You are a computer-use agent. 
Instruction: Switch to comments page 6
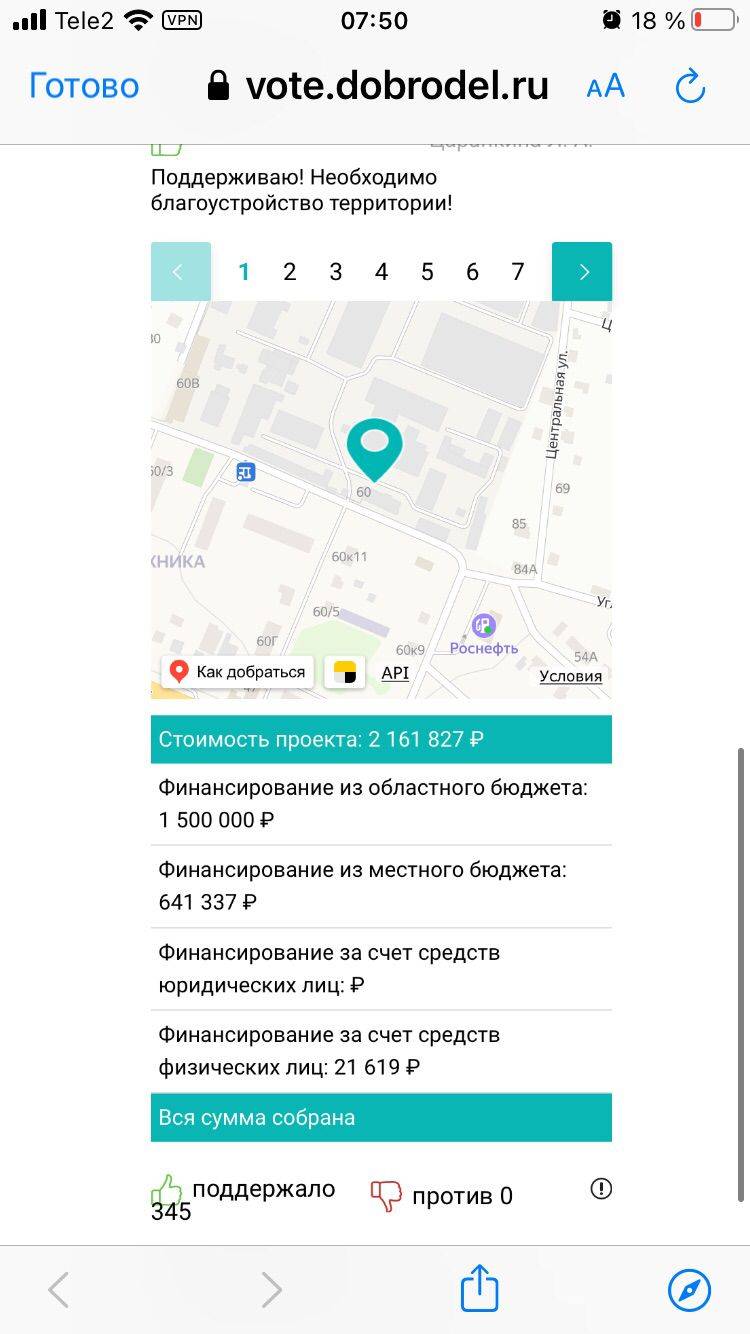click(x=472, y=272)
